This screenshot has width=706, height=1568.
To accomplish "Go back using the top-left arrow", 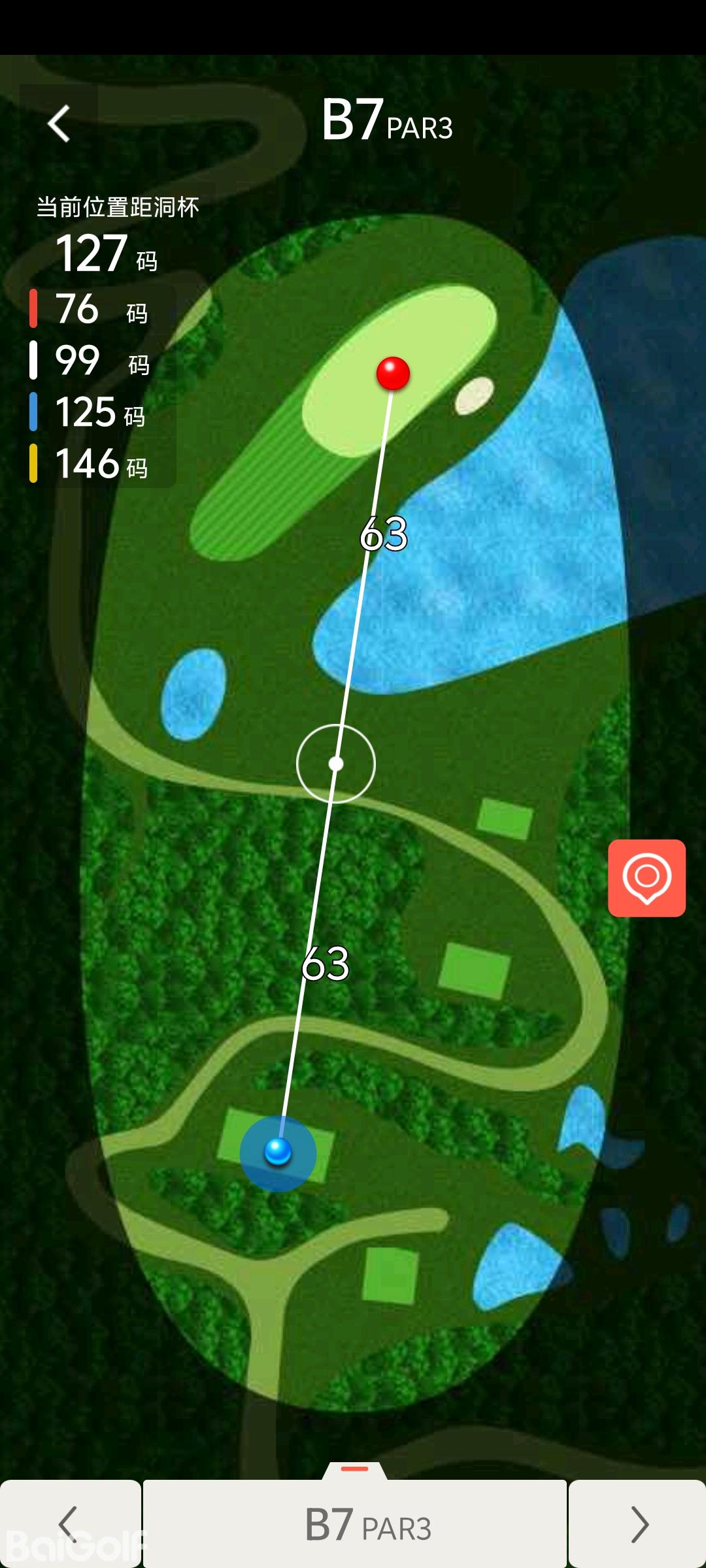I will pyautogui.click(x=59, y=123).
